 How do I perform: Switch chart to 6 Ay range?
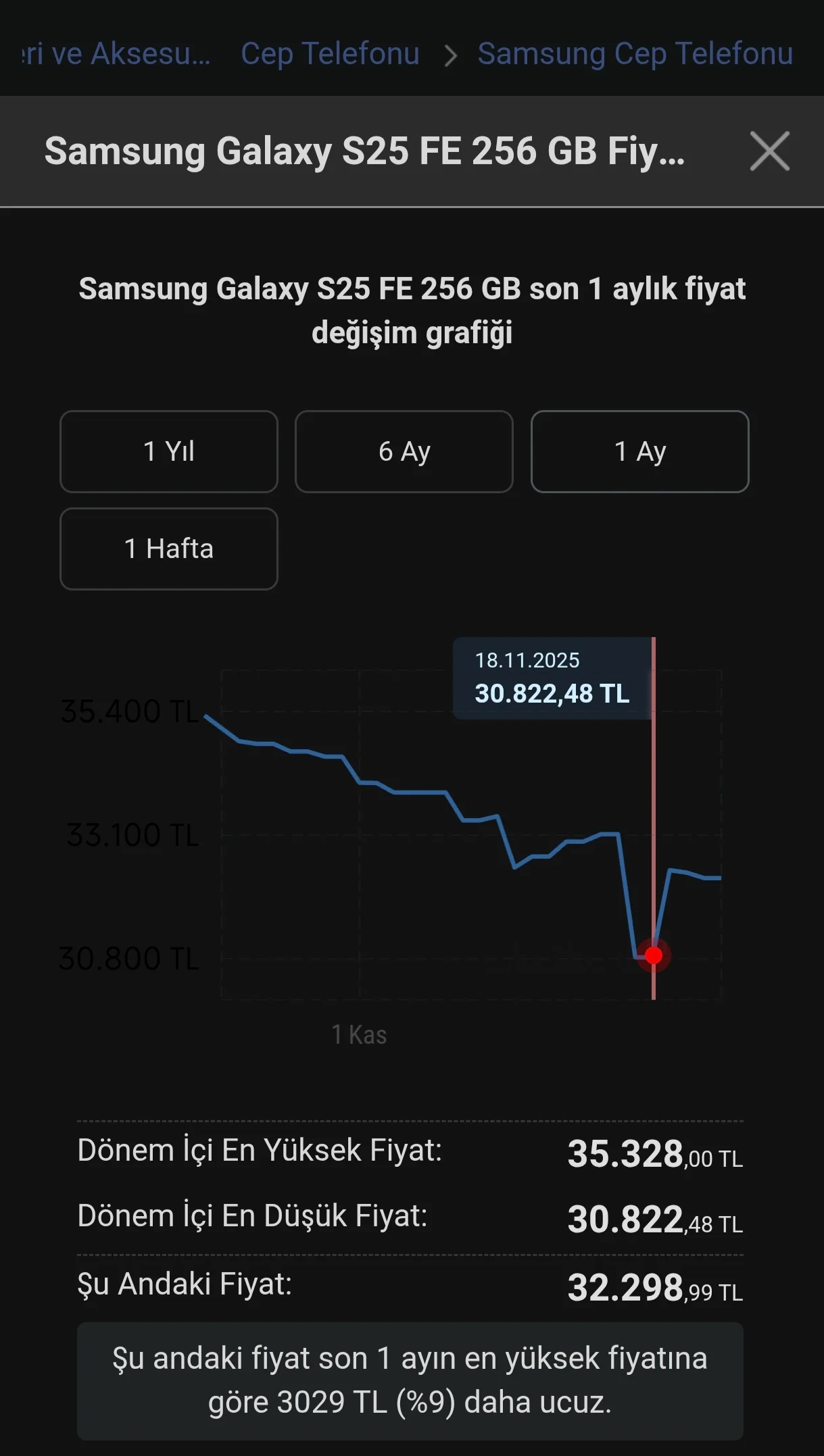[x=404, y=451]
